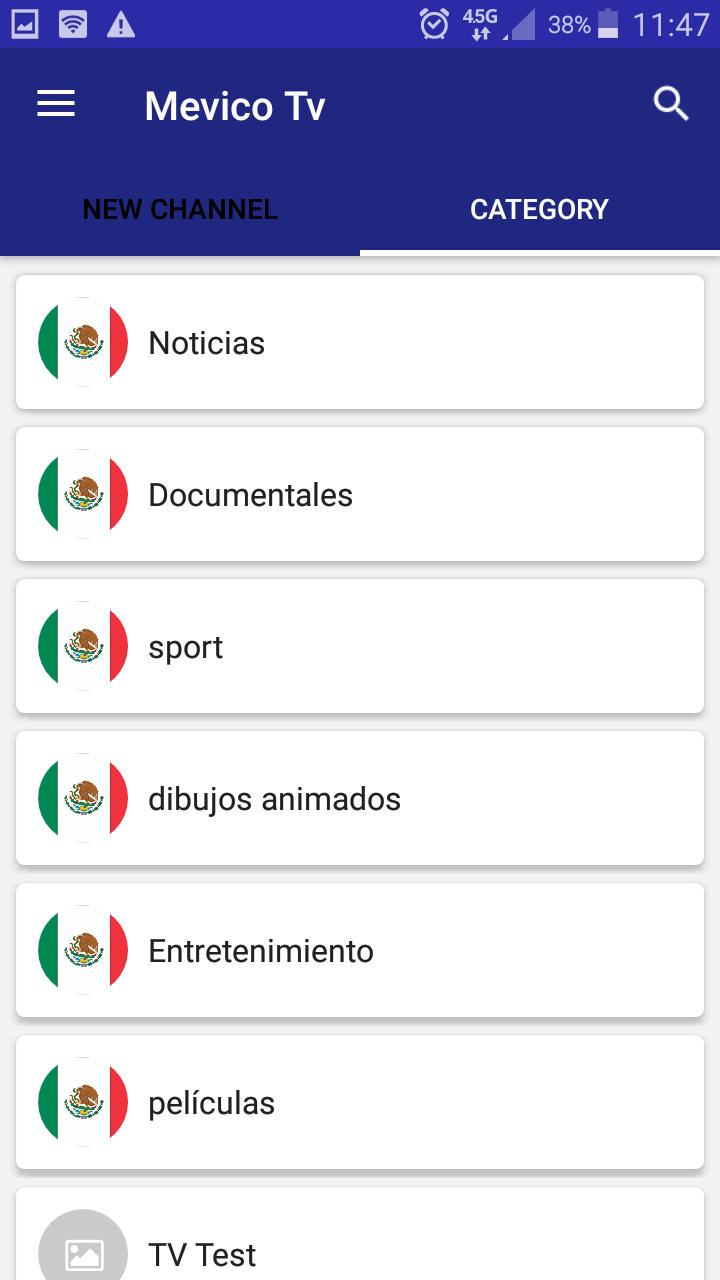Browse the Documentales category

[x=360, y=494]
